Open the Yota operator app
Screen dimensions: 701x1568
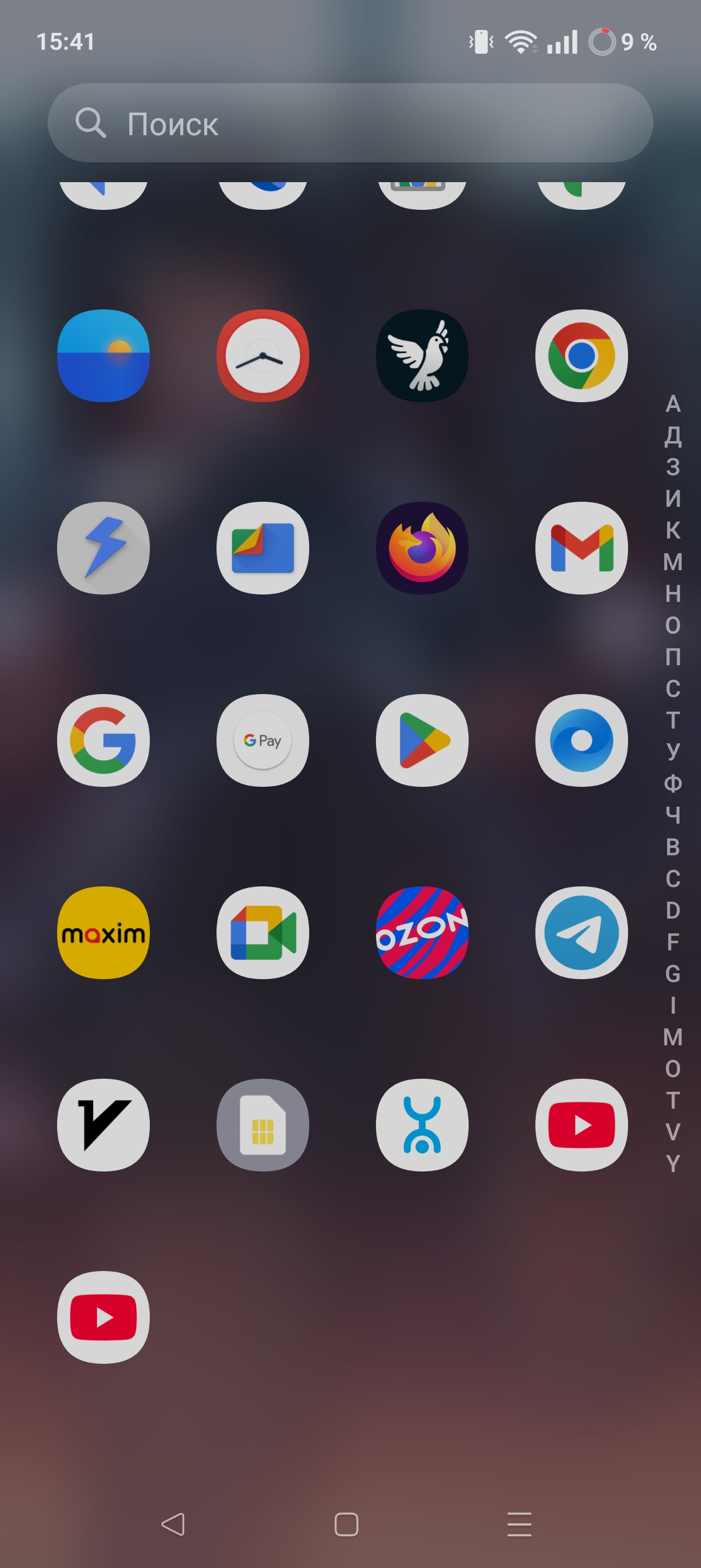(422, 1125)
